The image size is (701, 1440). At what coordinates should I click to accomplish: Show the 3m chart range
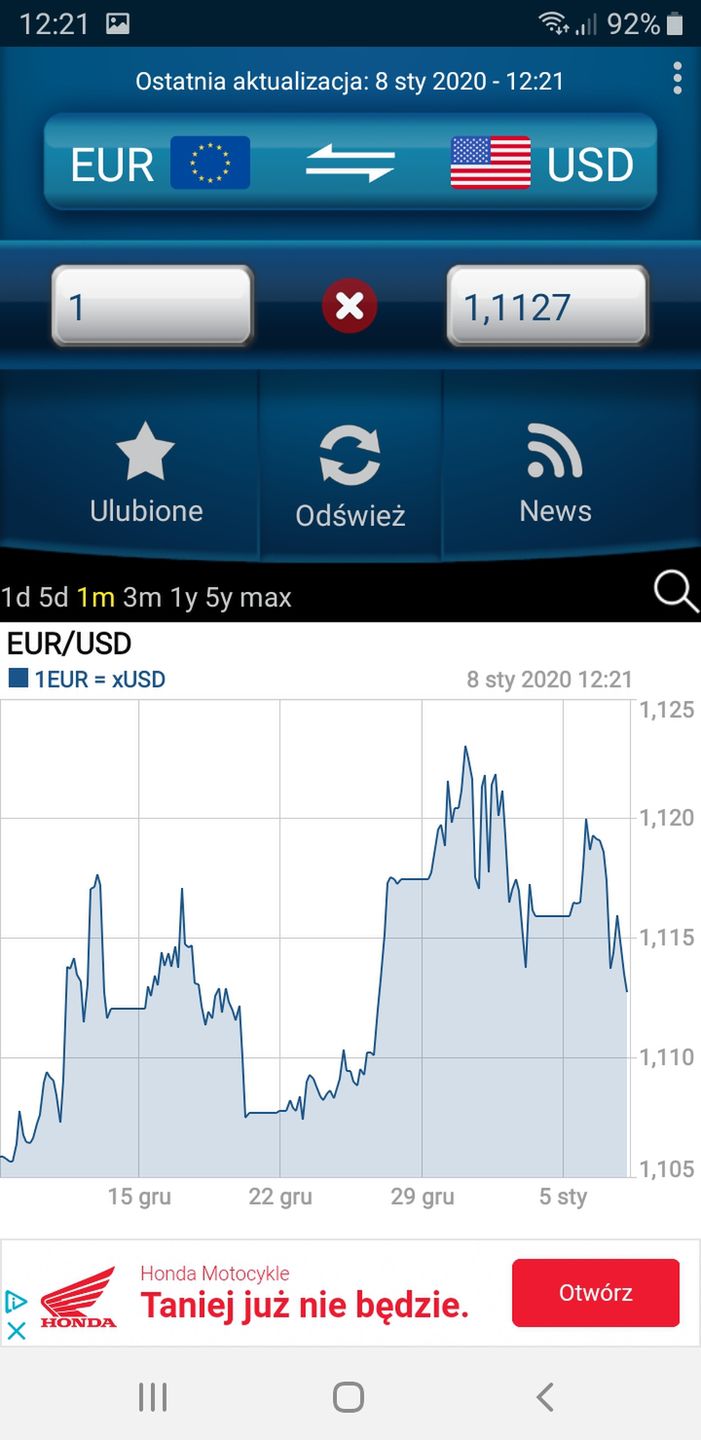[x=142, y=598]
